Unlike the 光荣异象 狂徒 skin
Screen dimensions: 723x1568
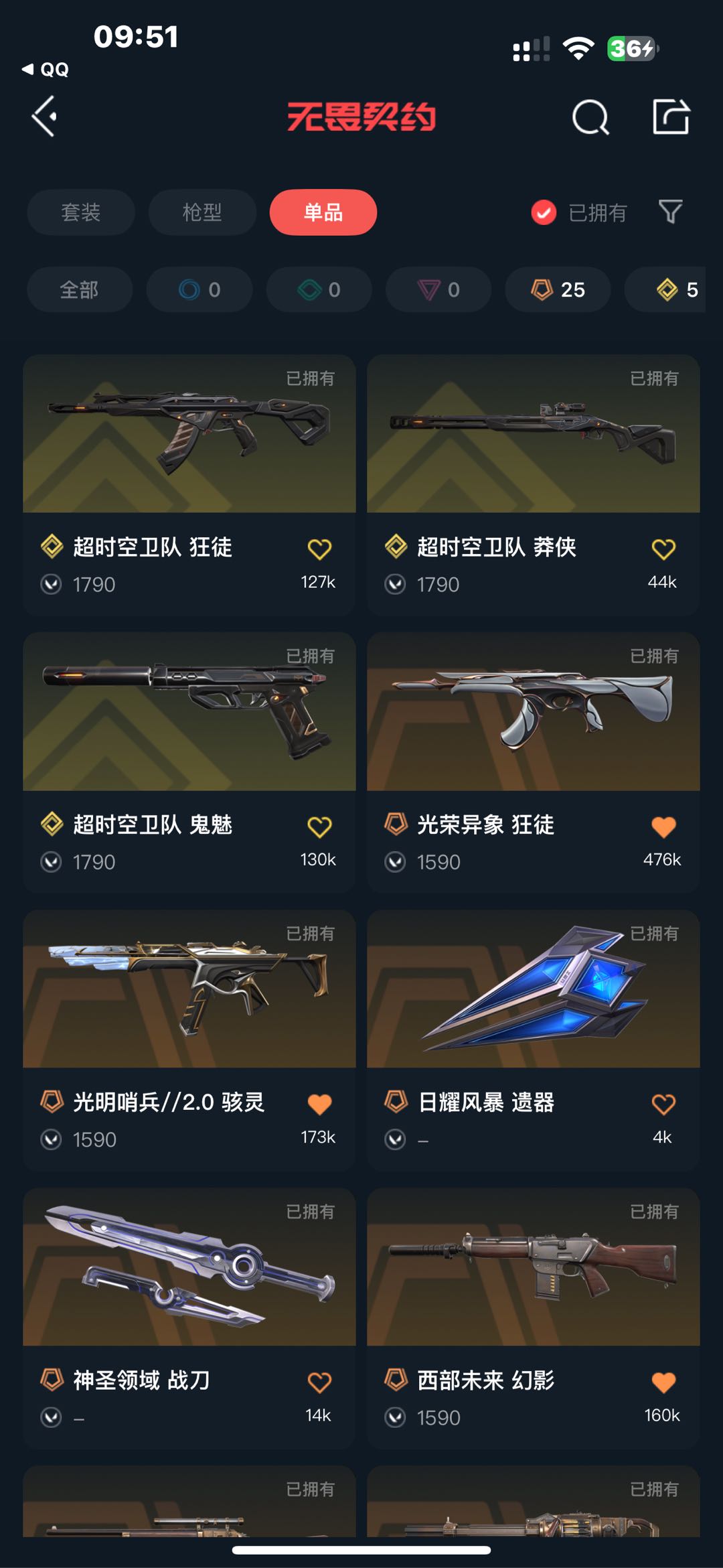pyautogui.click(x=663, y=827)
